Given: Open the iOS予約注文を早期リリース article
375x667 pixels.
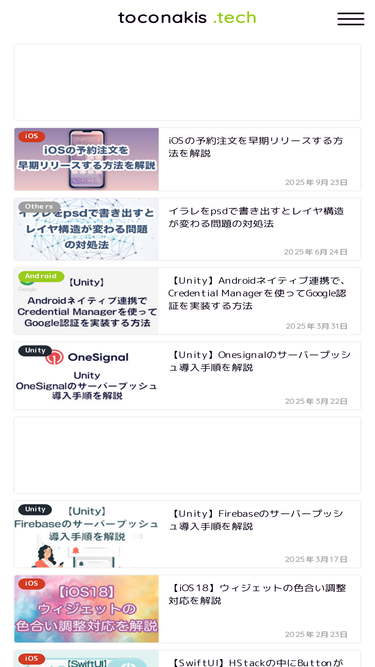Looking at the screenshot, I should [x=188, y=159].
